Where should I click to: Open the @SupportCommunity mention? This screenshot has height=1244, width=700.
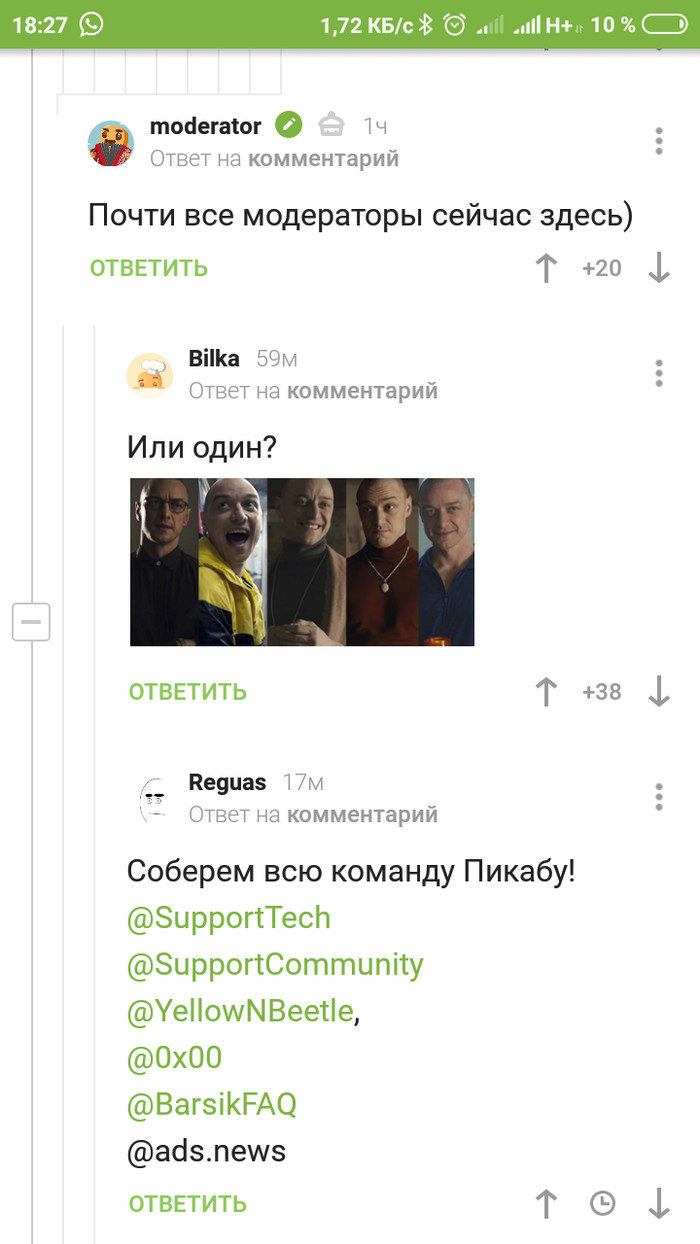[275, 965]
